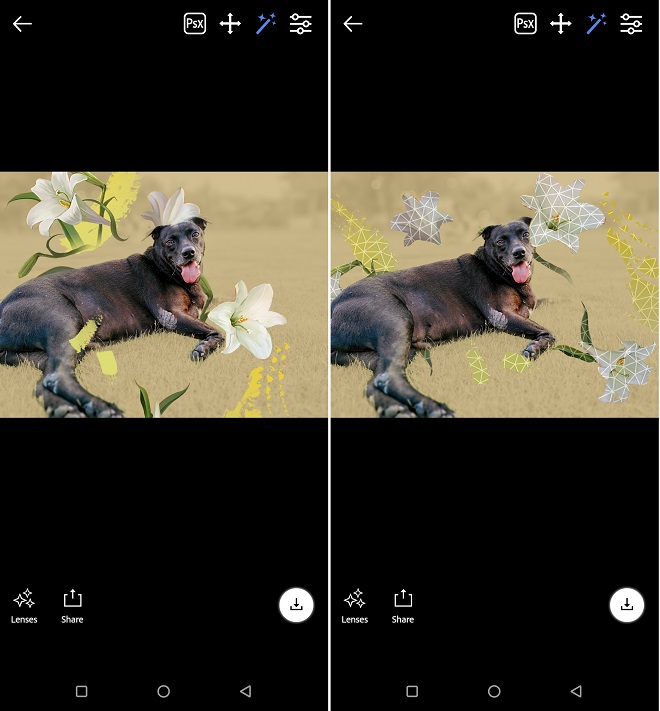Share the polygon flower photo edit
The width and height of the screenshot is (660, 711).
tap(403, 605)
